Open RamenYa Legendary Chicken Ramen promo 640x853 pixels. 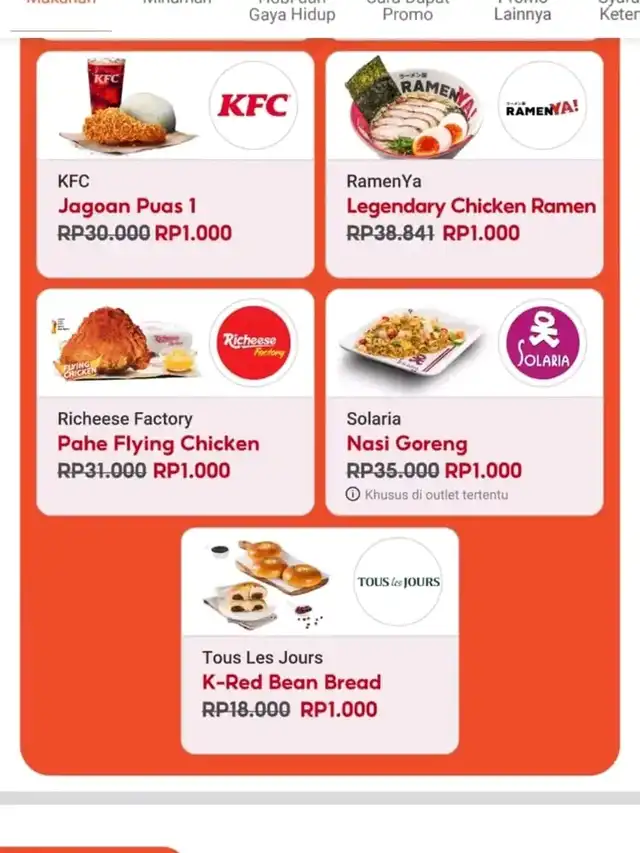coord(464,165)
